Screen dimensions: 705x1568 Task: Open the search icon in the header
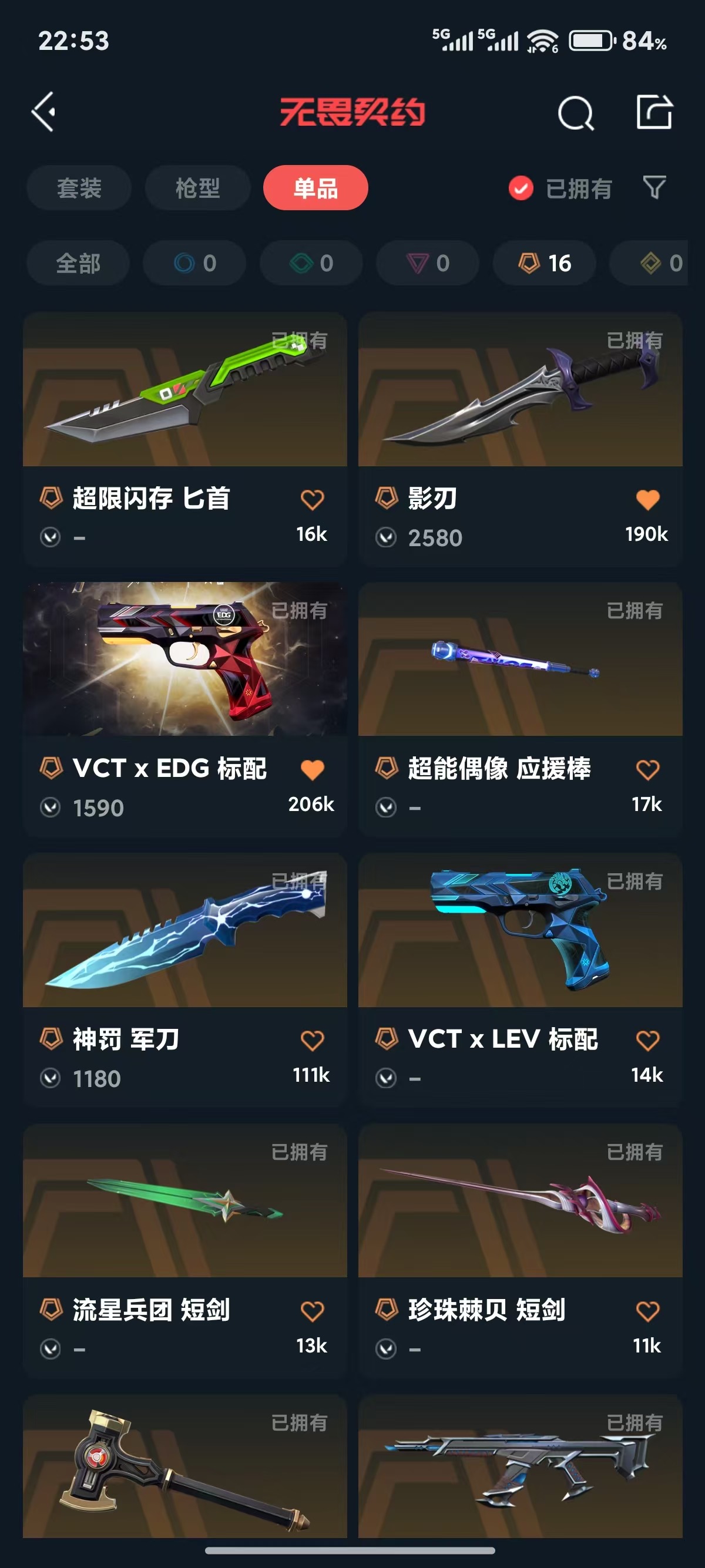[x=575, y=113]
